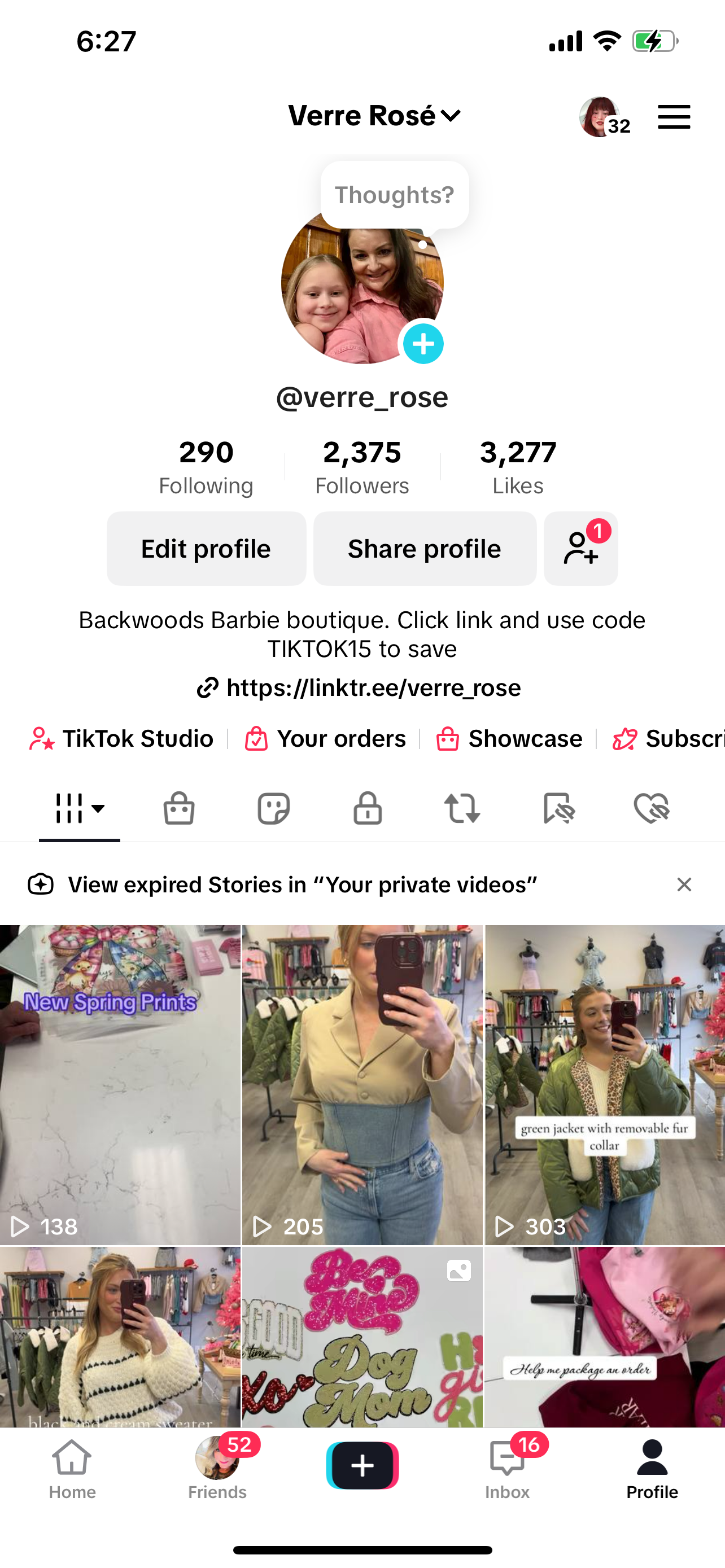Open the add friends icon button

[580, 549]
